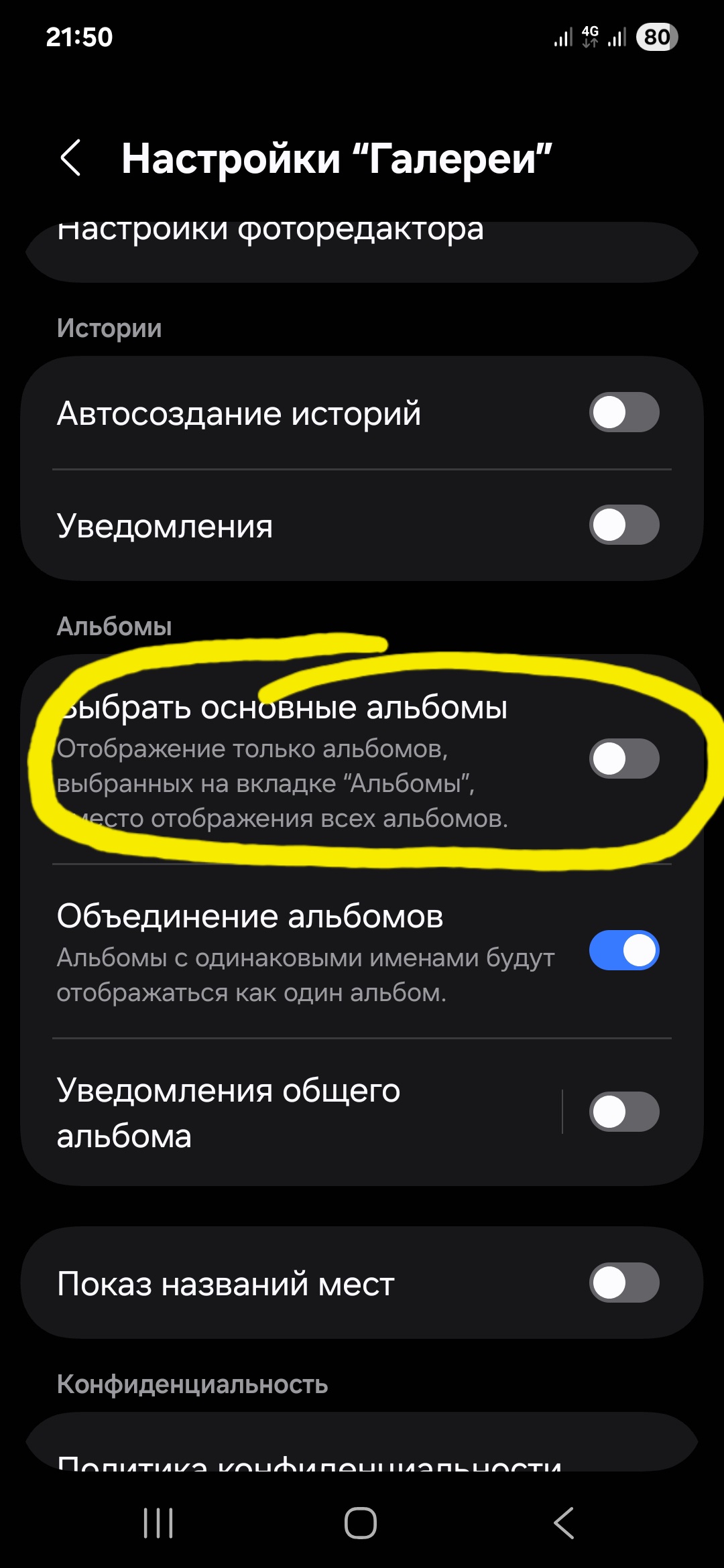This screenshot has width=724, height=1568.
Task: Disable Объединение альбомов switch
Action: (624, 950)
